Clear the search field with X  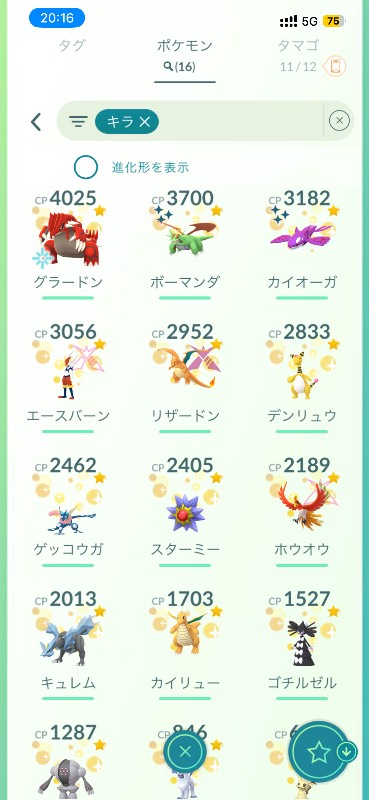click(339, 121)
